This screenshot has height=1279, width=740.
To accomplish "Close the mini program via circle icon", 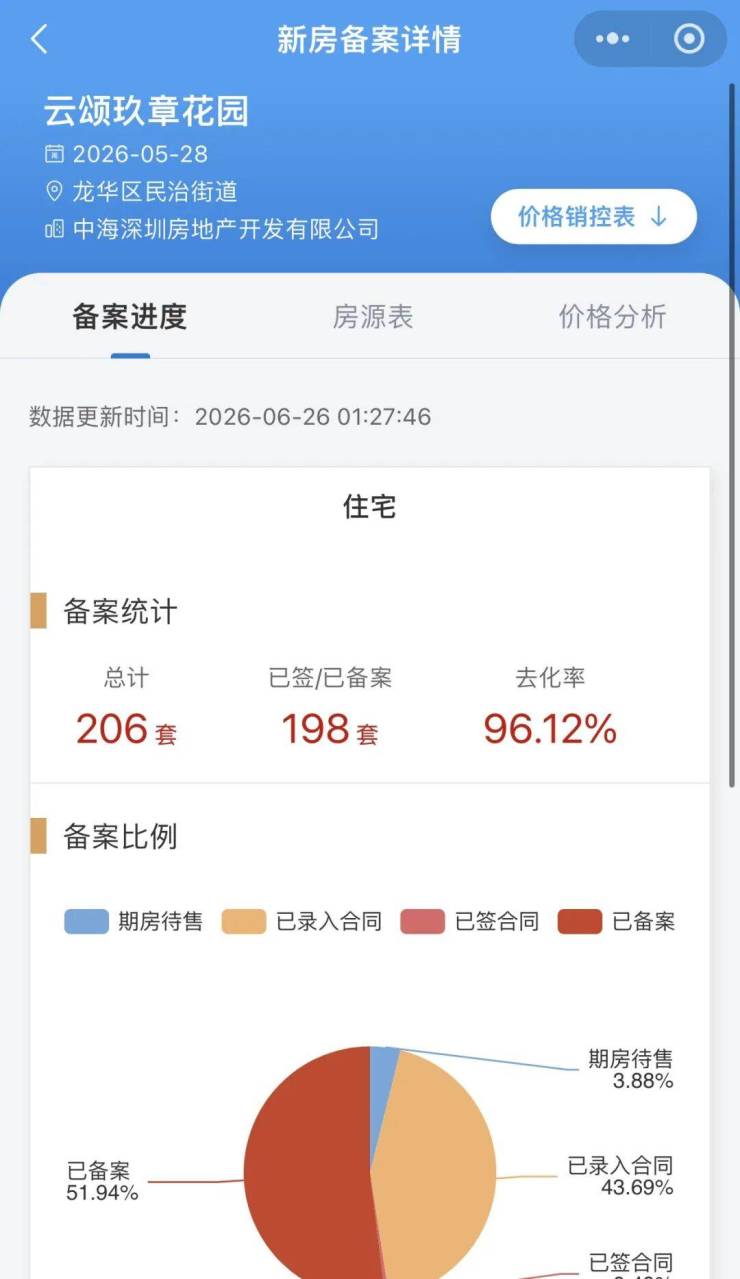I will pos(689,40).
